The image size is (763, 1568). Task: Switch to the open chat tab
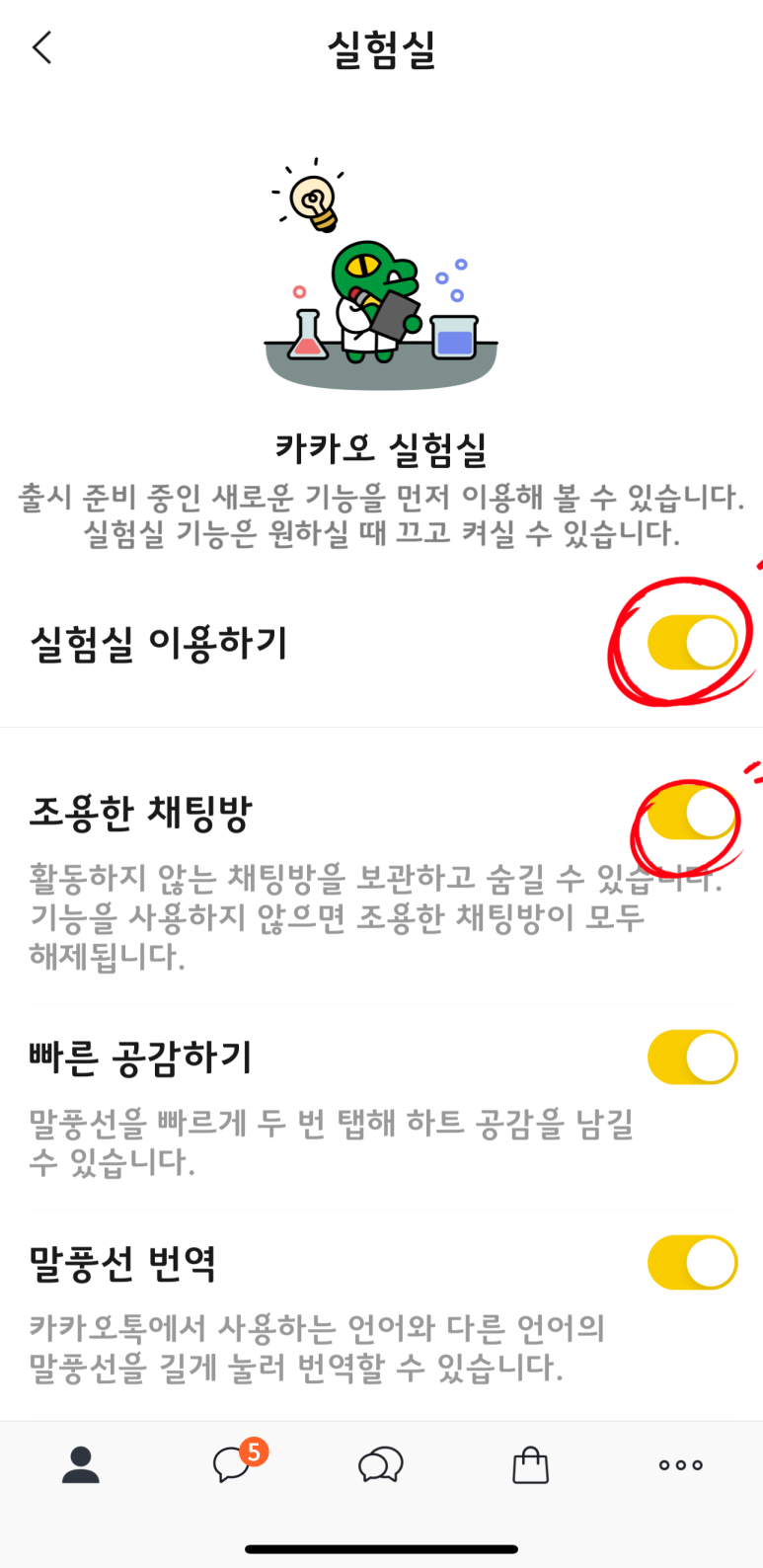coord(381,1464)
